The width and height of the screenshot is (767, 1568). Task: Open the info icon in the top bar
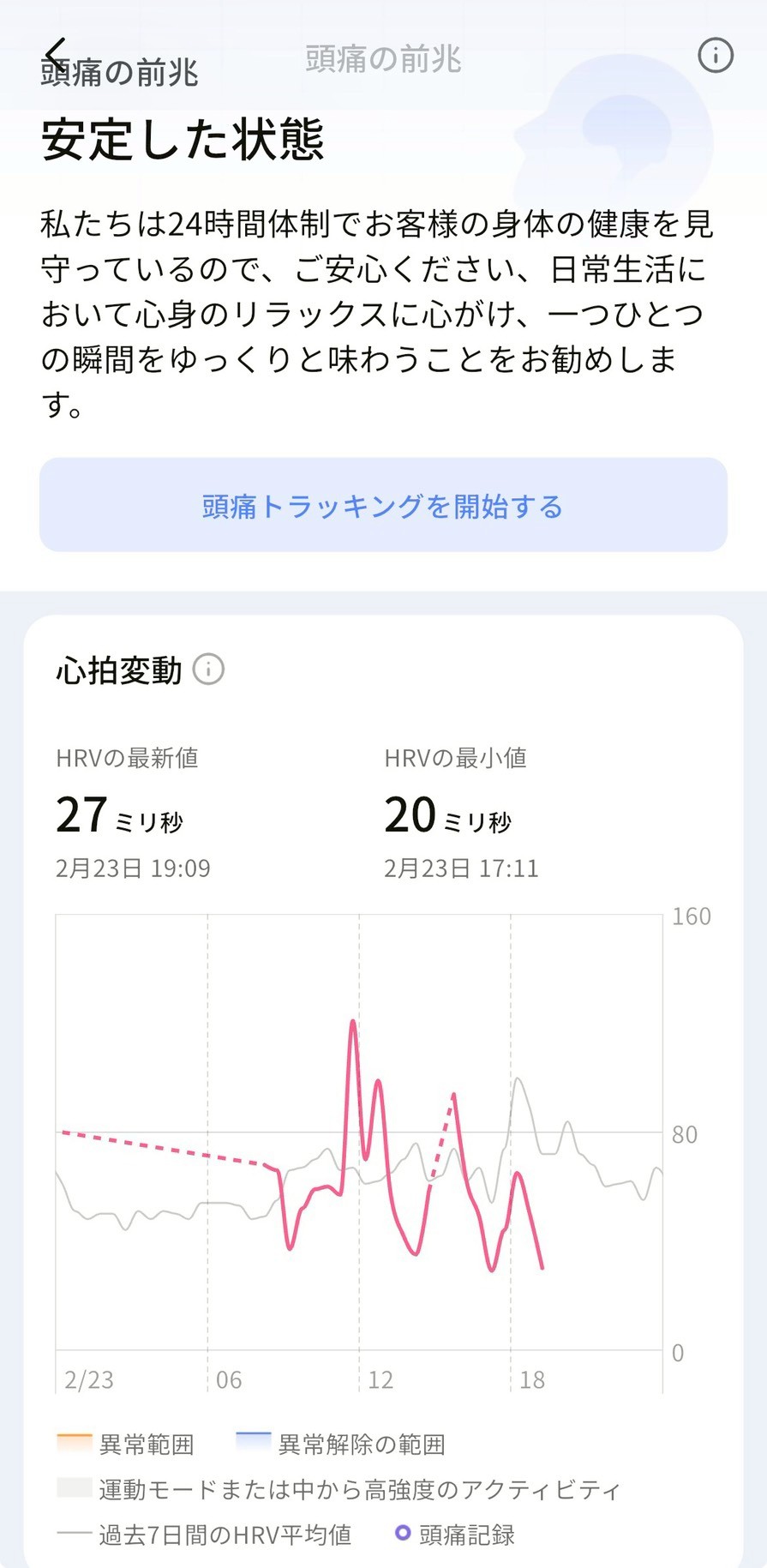[x=715, y=56]
